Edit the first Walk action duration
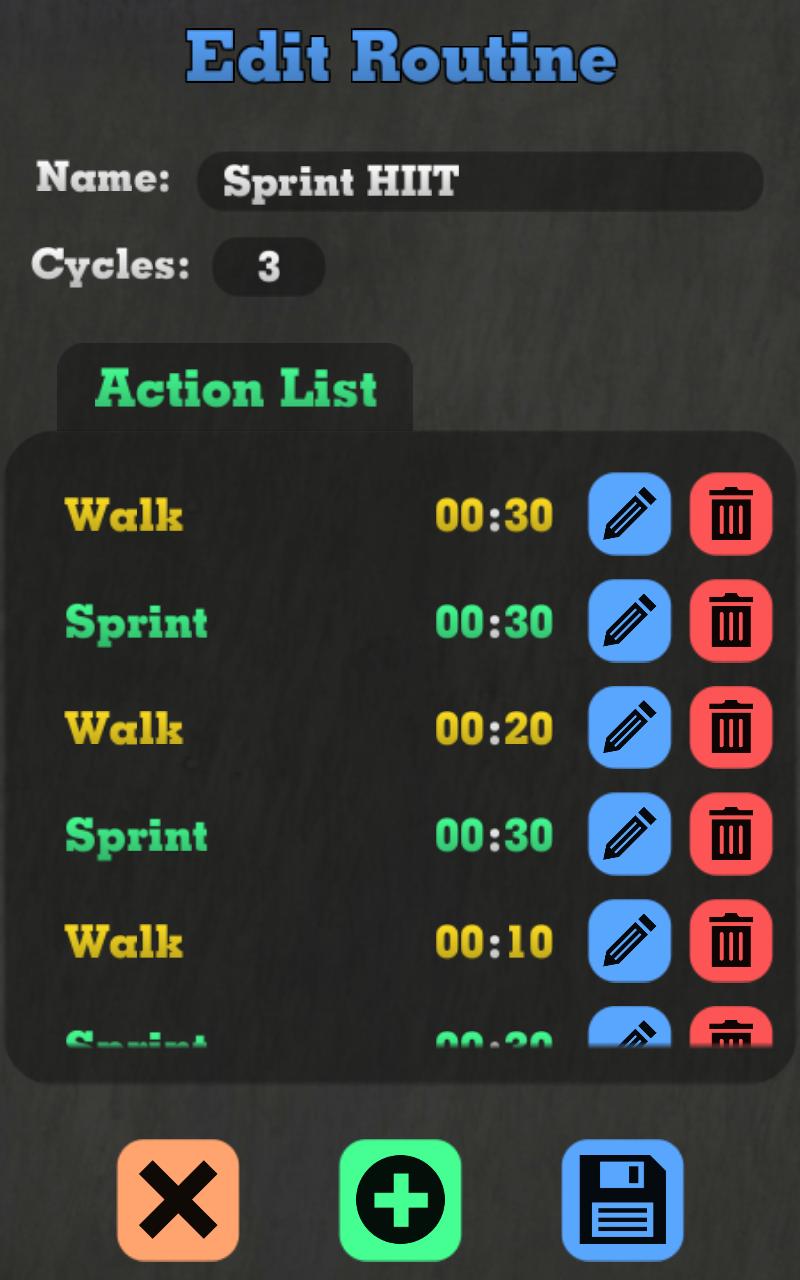Viewport: 800px width, 1280px height. (x=629, y=514)
